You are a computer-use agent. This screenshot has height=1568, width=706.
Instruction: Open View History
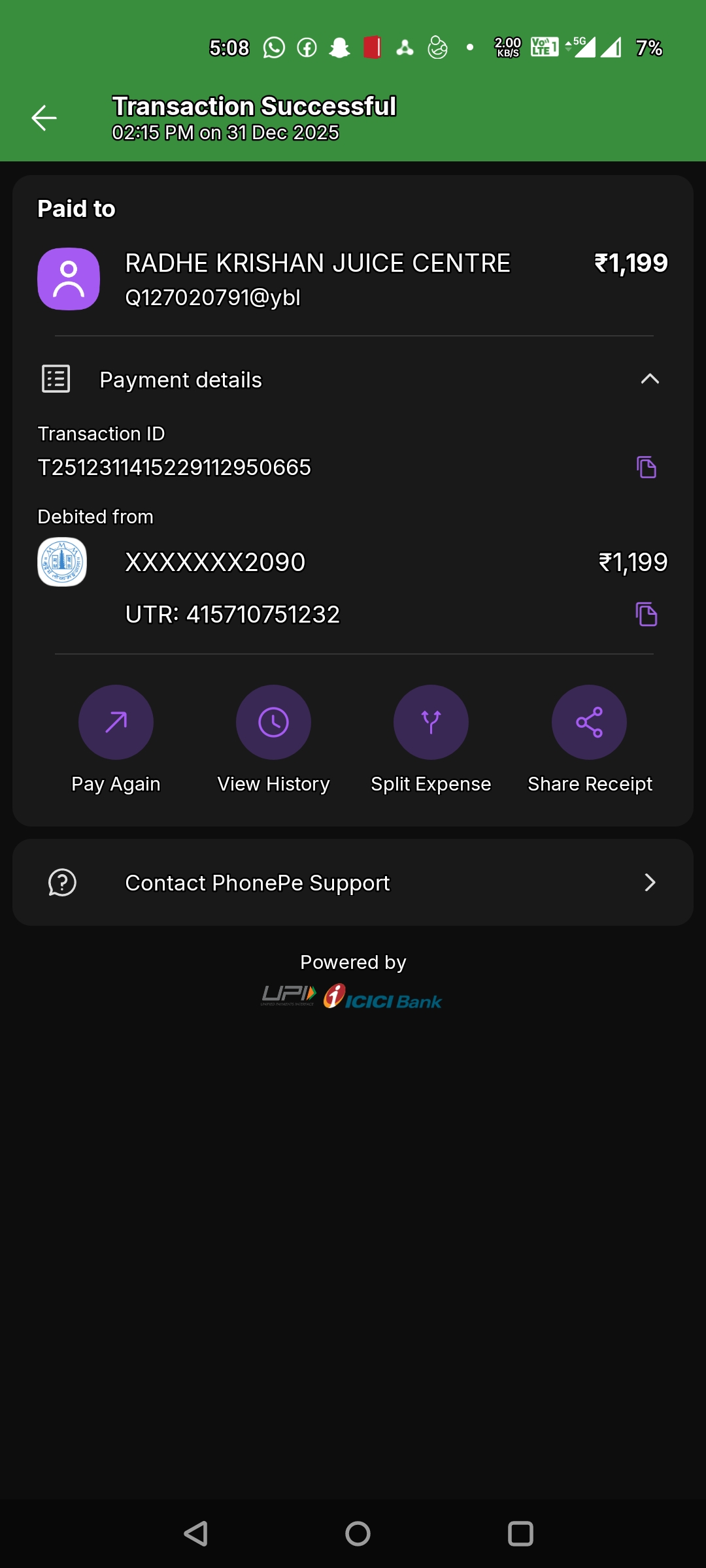pos(273,722)
